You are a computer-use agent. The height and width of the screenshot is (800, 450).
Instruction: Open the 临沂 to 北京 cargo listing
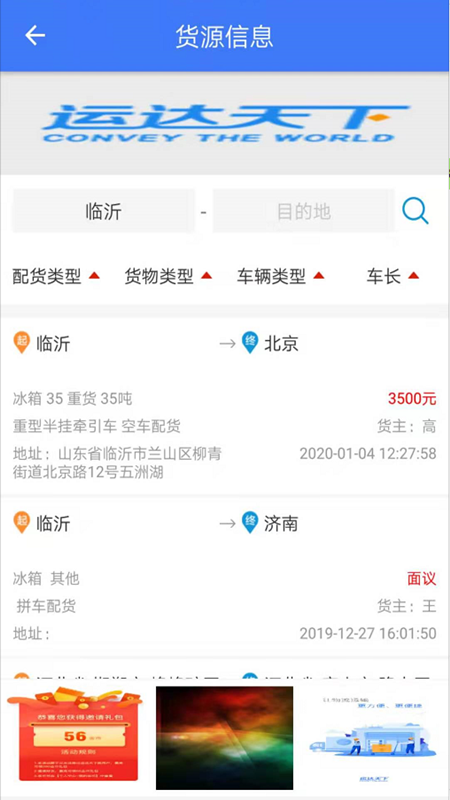coord(225,406)
